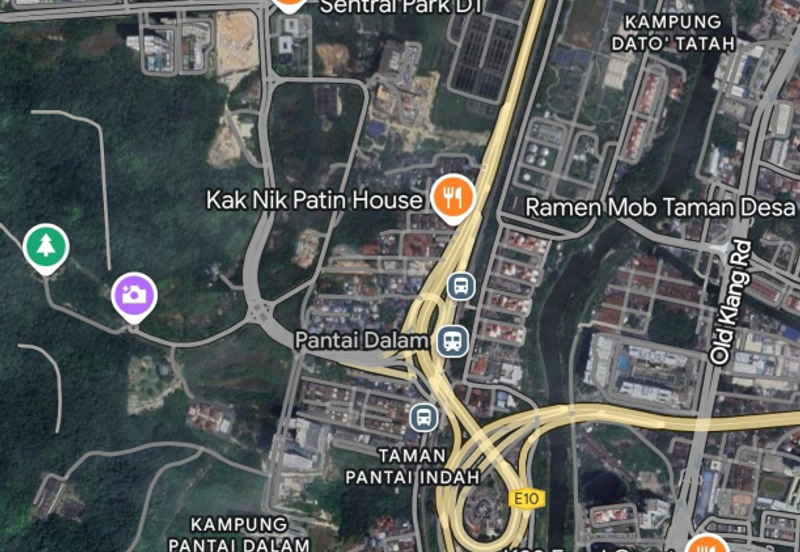Select the transit stop above Taman Pantai Indah
Viewport: 800px width, 552px height.
point(424,416)
